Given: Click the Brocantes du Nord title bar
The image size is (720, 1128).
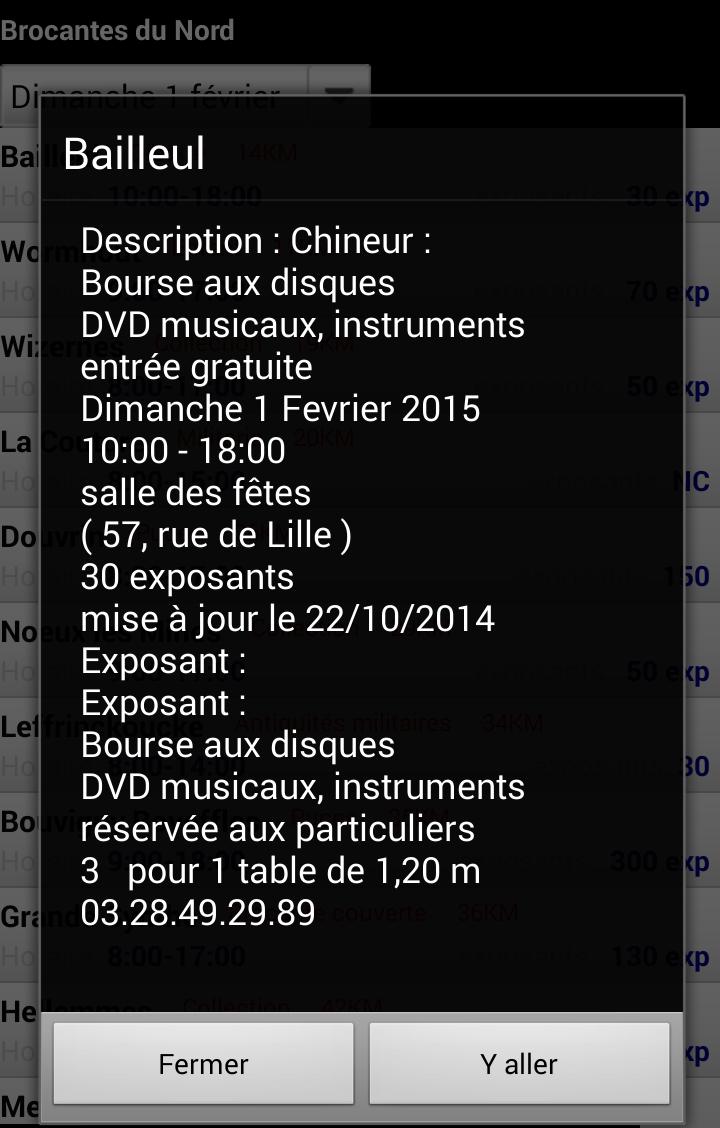Looking at the screenshot, I should [118, 31].
